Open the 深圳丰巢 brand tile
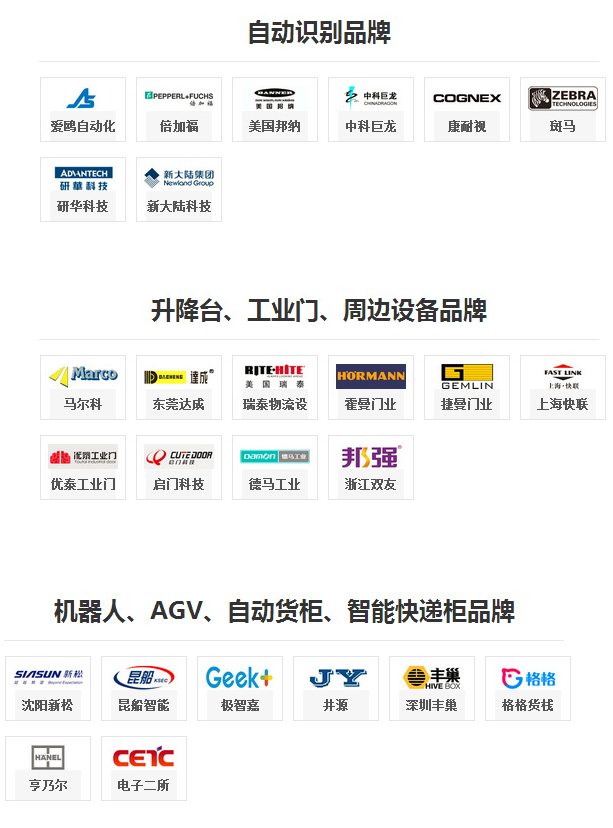Image resolution: width=613 pixels, height=828 pixels. tap(432, 689)
